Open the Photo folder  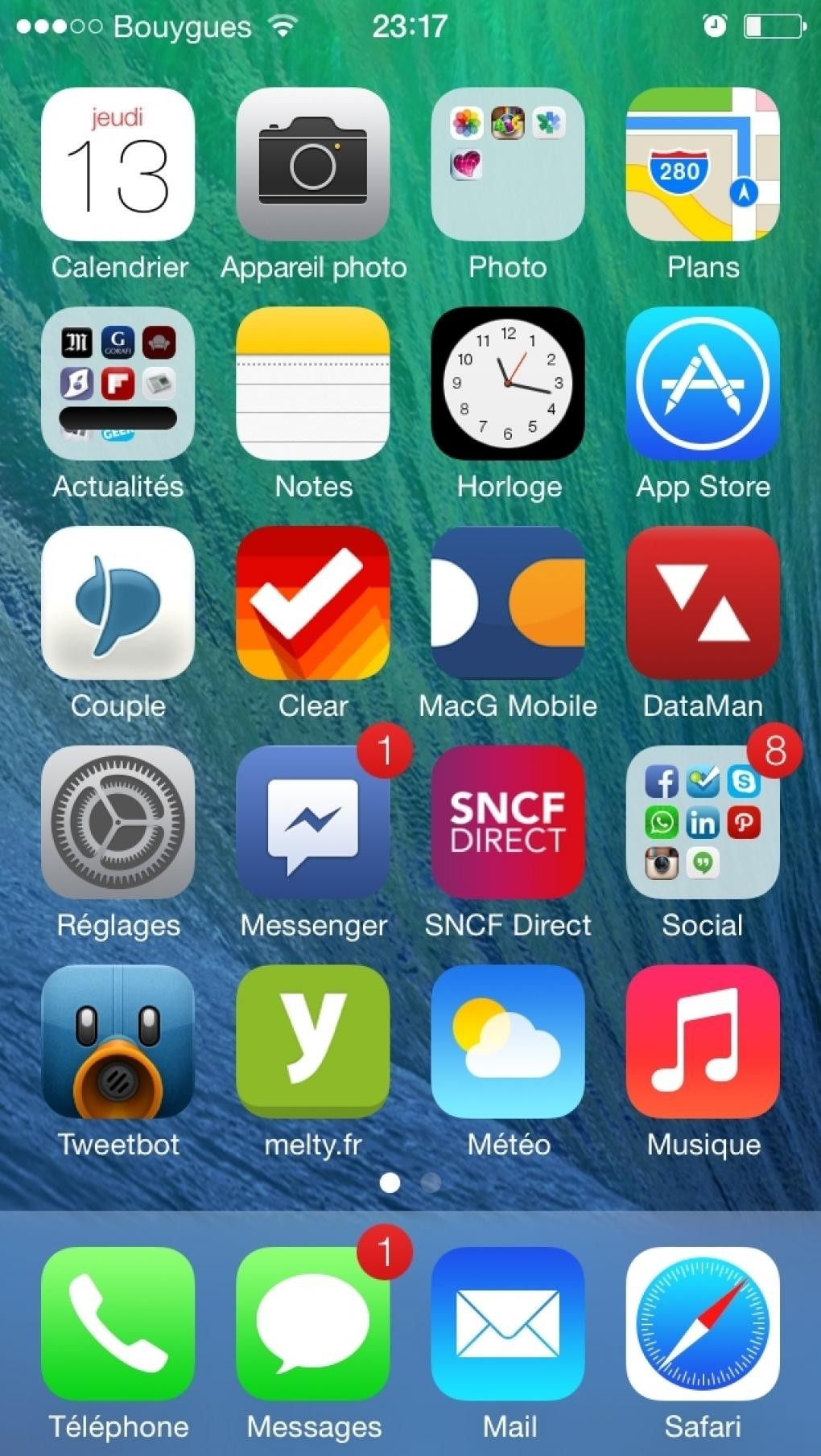pyautogui.click(x=508, y=164)
